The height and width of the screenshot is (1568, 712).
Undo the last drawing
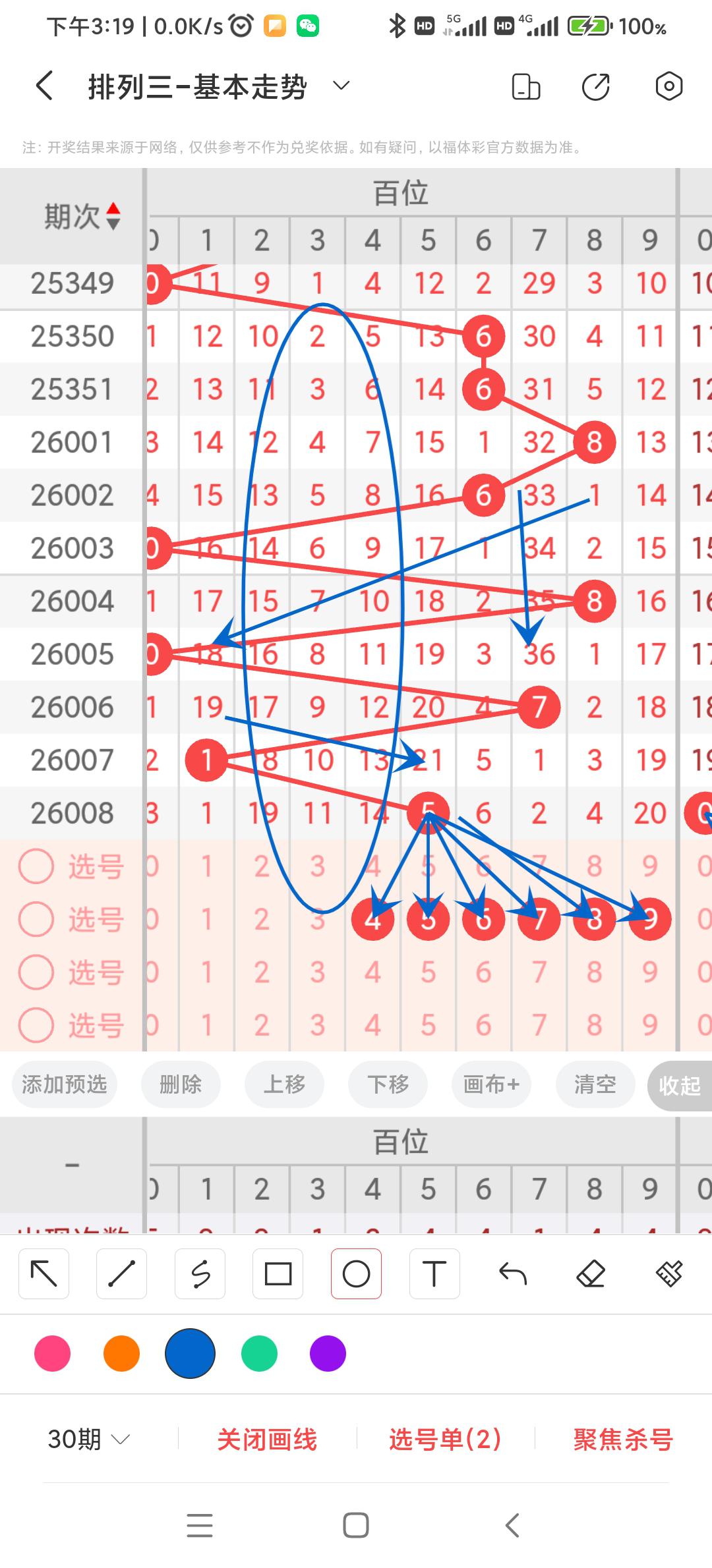click(x=512, y=1274)
